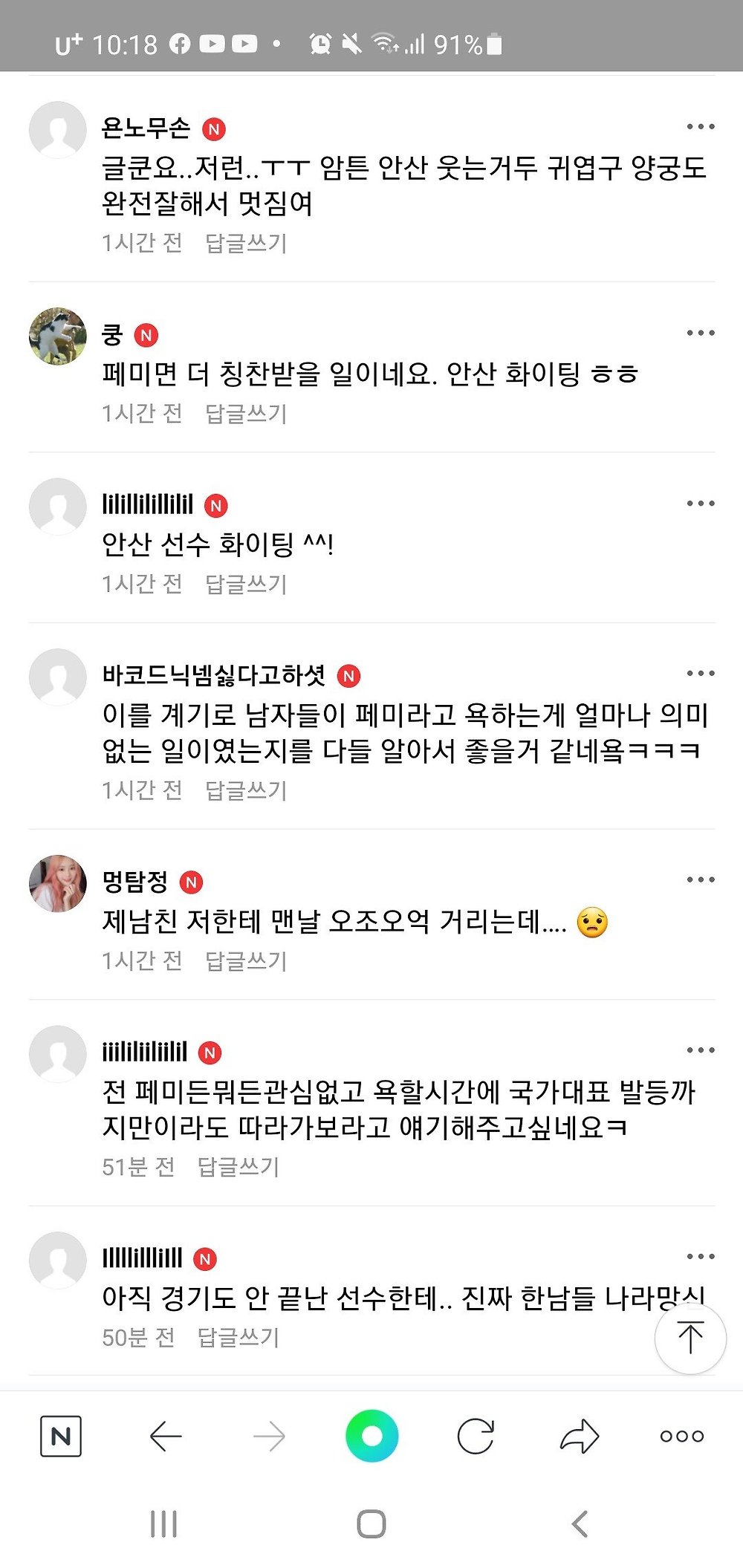Viewport: 743px width, 1568px height.
Task: Reload the current page
Action: (x=476, y=1436)
